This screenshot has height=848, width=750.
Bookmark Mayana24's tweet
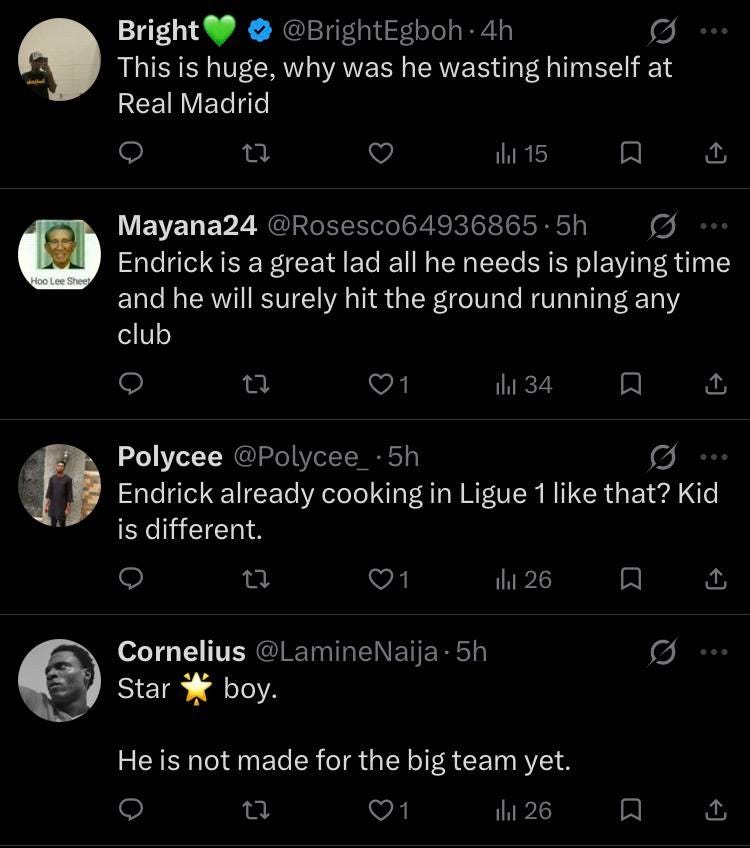[x=631, y=384]
